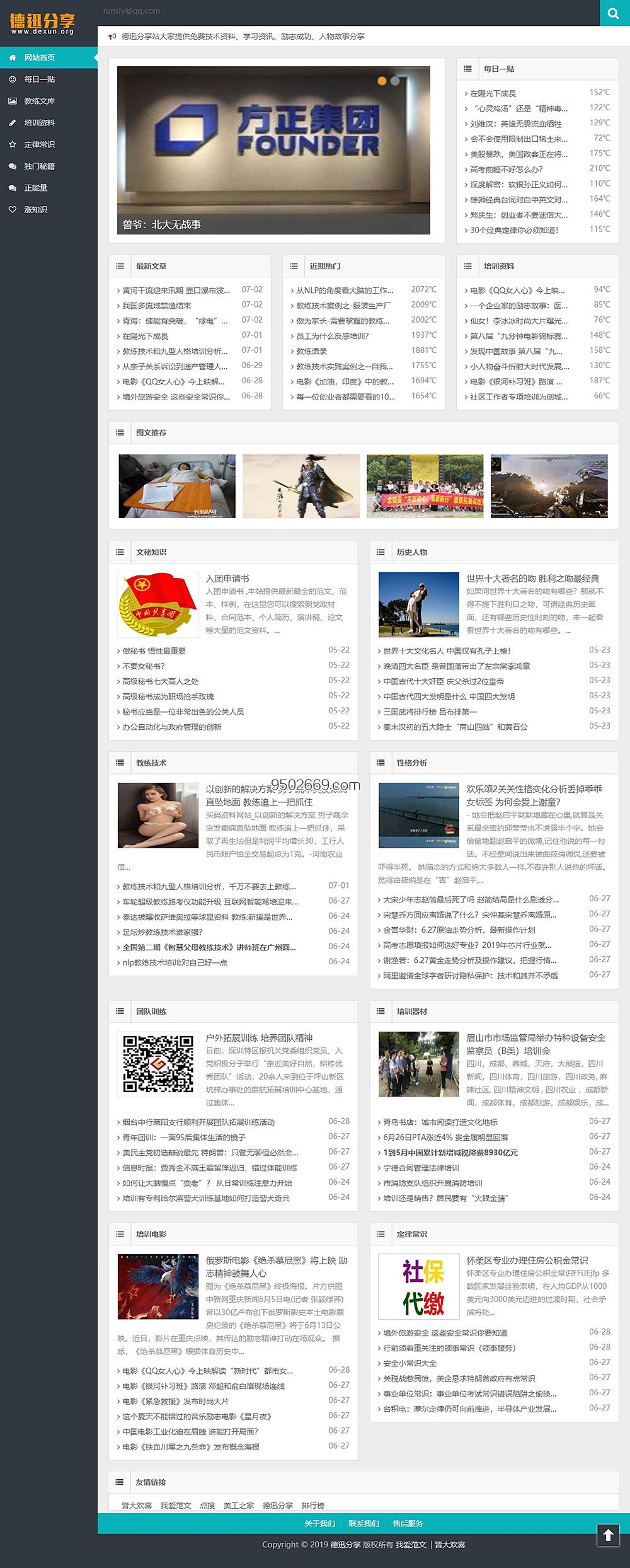
Task: Open 怀柔区专业办理住房公积金常识 post
Action: (x=527, y=1260)
